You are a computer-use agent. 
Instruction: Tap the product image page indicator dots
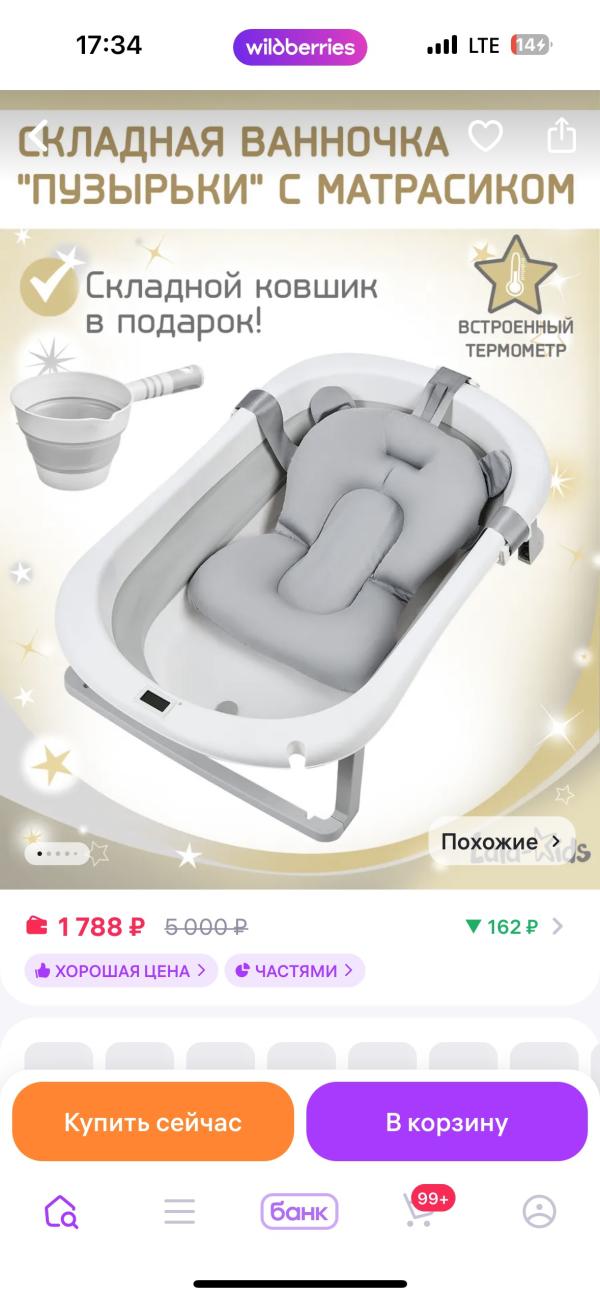pos(56,854)
